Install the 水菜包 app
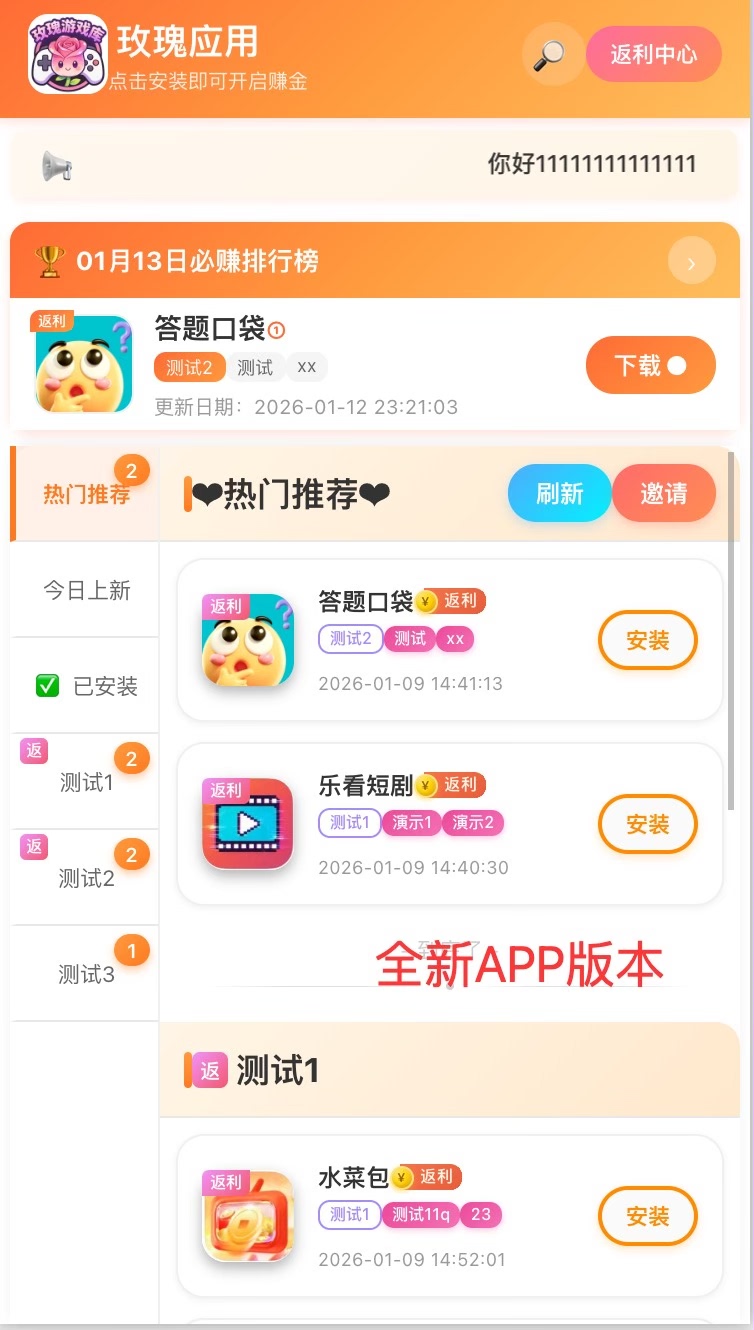The image size is (754, 1330). click(647, 1216)
